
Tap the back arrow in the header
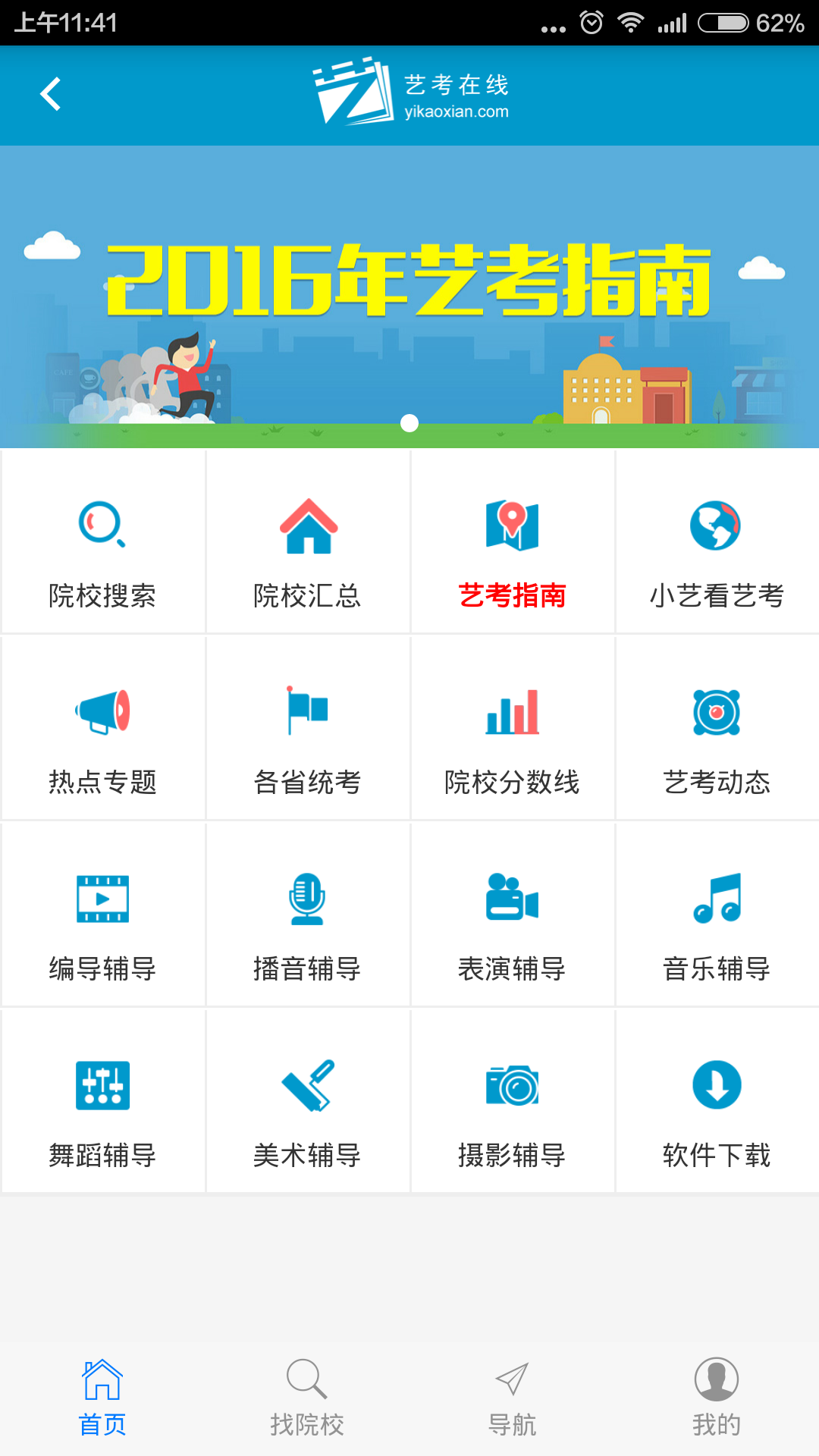pyautogui.click(x=50, y=96)
